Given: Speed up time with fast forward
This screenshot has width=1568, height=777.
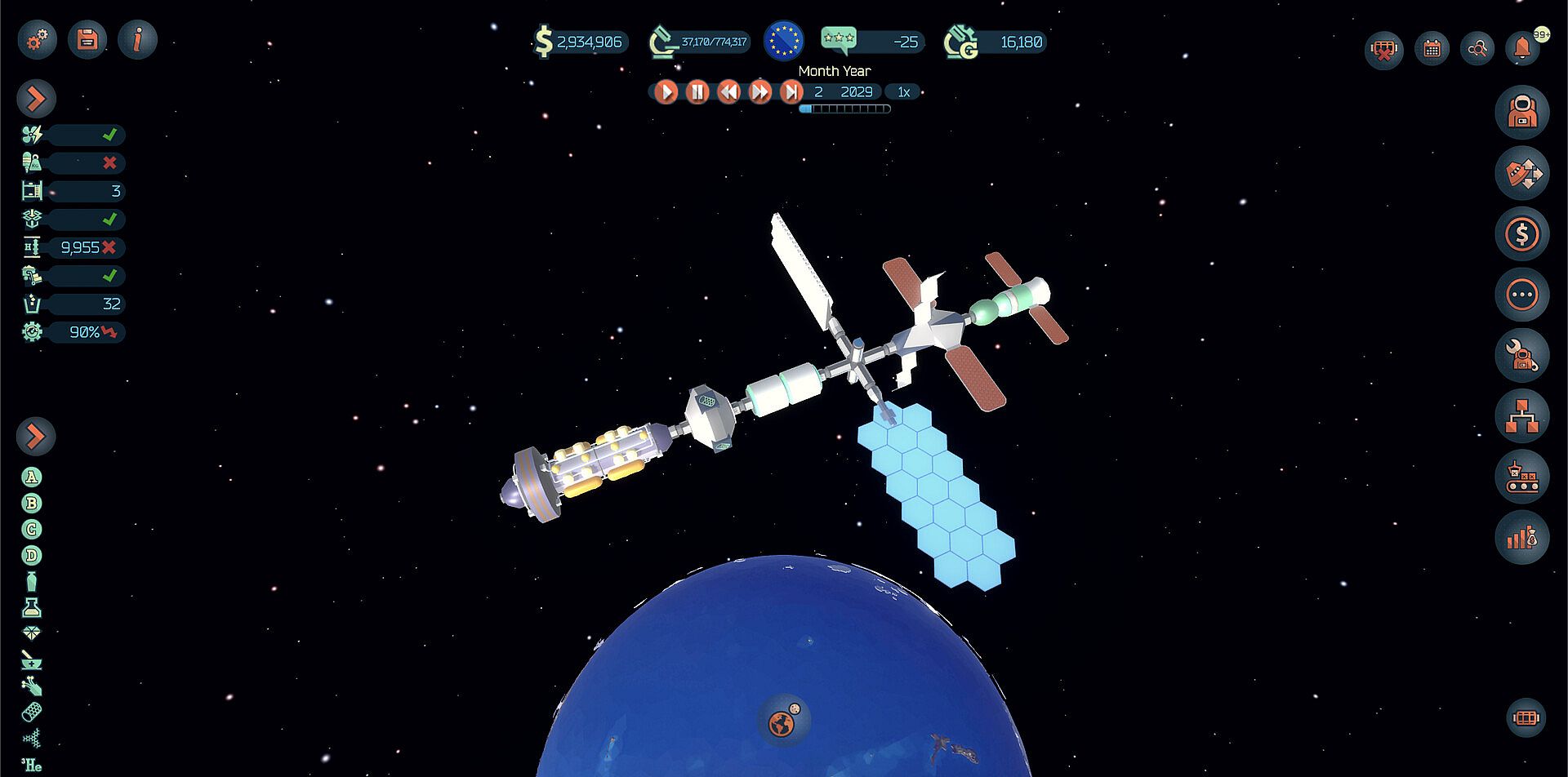Looking at the screenshot, I should point(759,92).
